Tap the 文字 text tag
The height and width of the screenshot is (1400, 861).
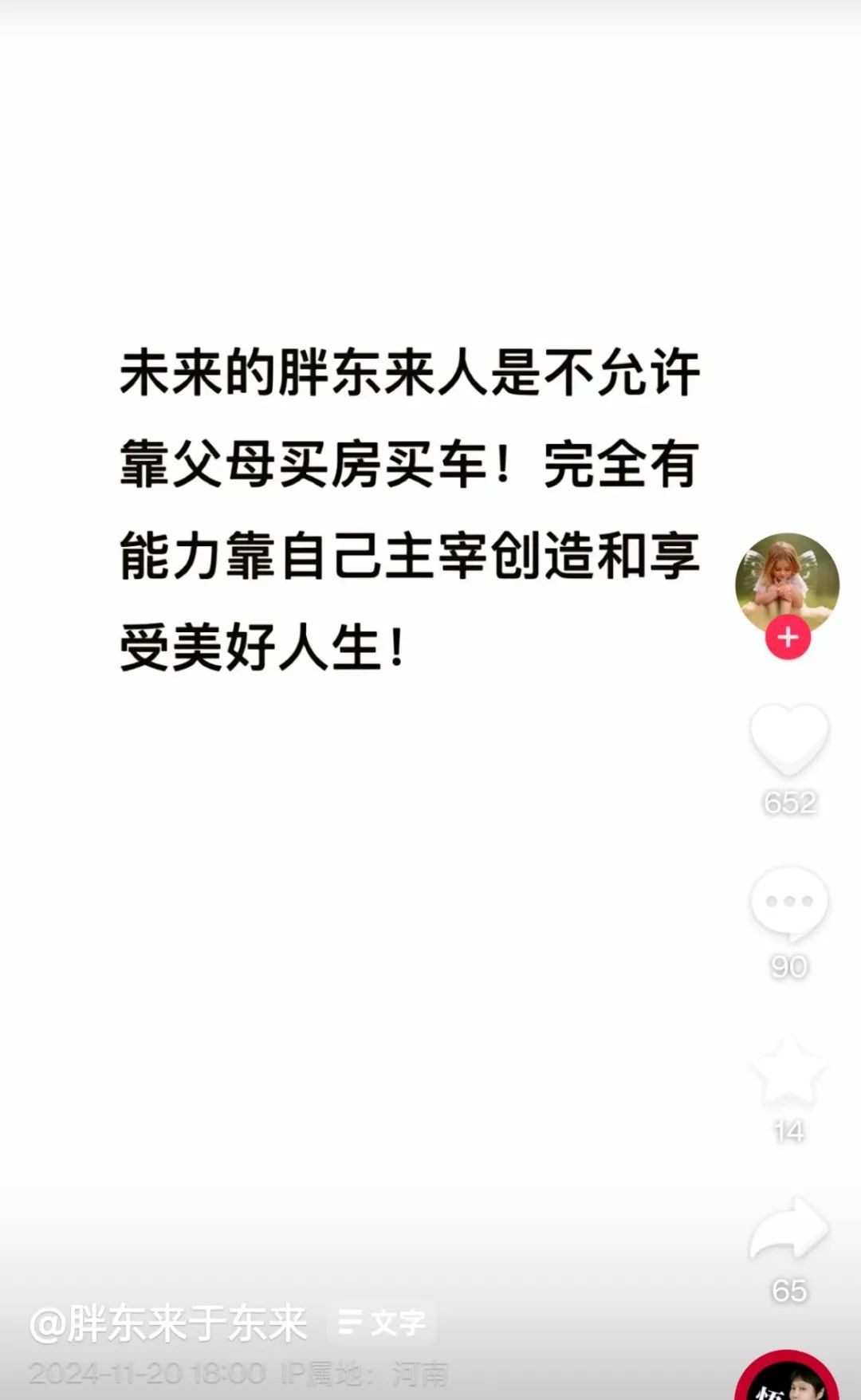point(382,1323)
